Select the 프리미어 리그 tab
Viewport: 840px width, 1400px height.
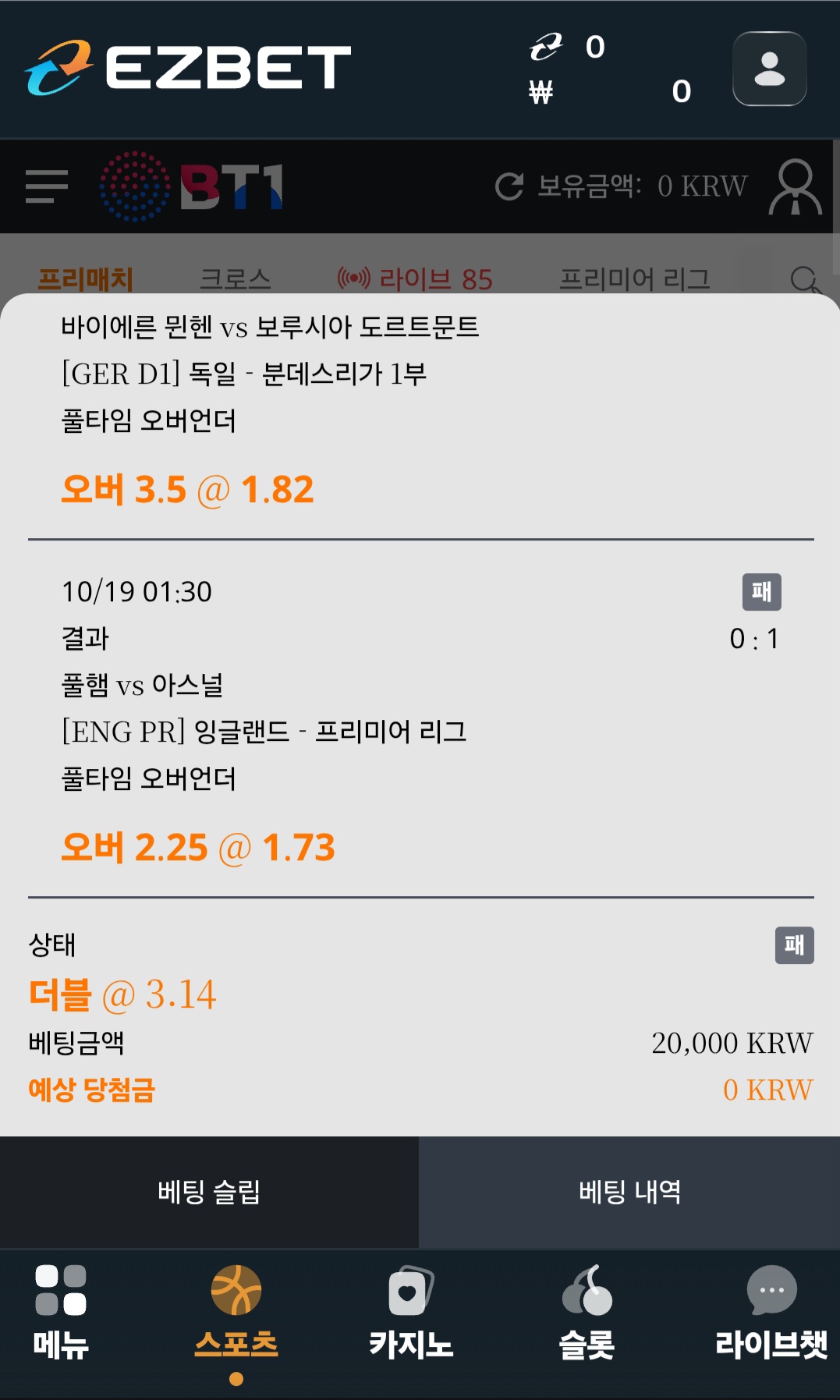635,278
